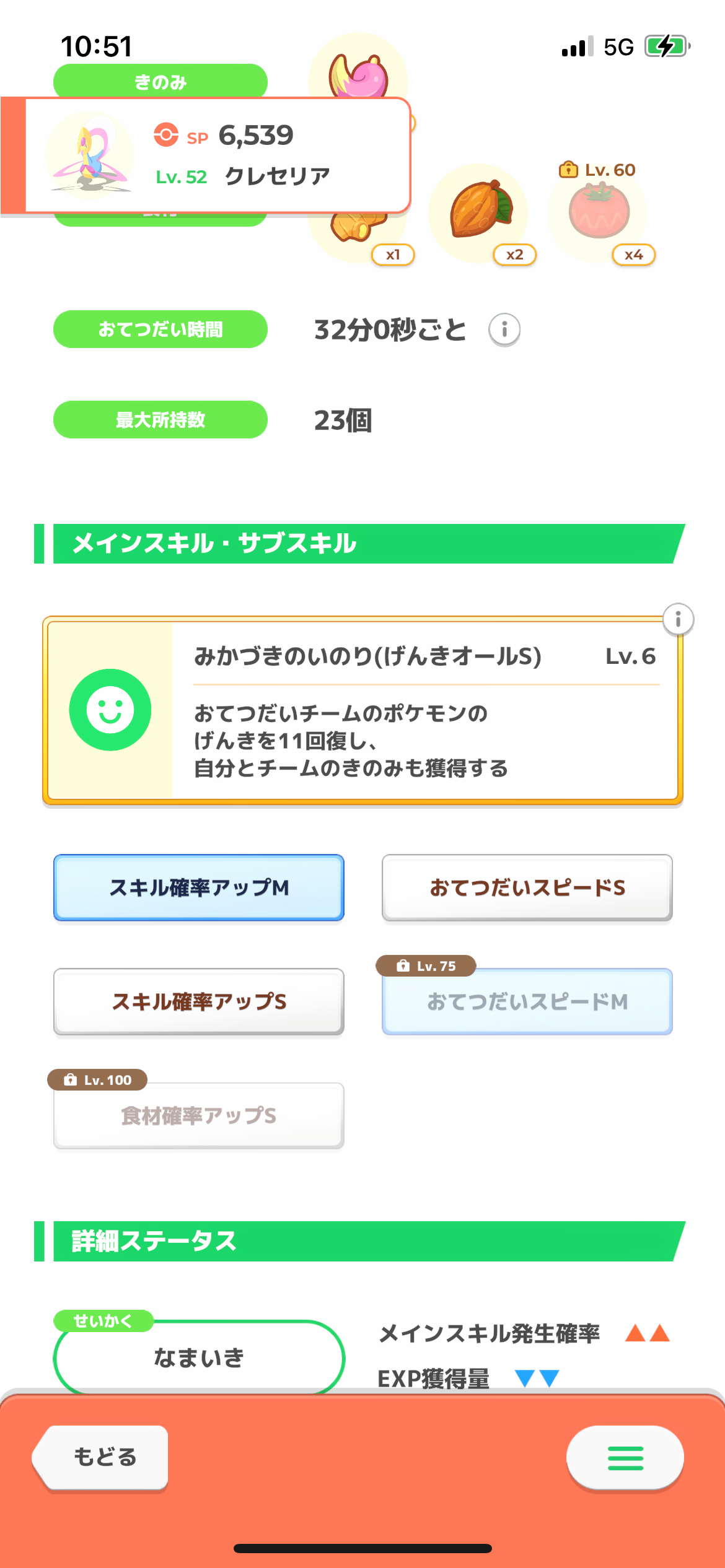Open info icon beside おてつだい時間
The width and height of the screenshot is (725, 1568).
tap(504, 329)
